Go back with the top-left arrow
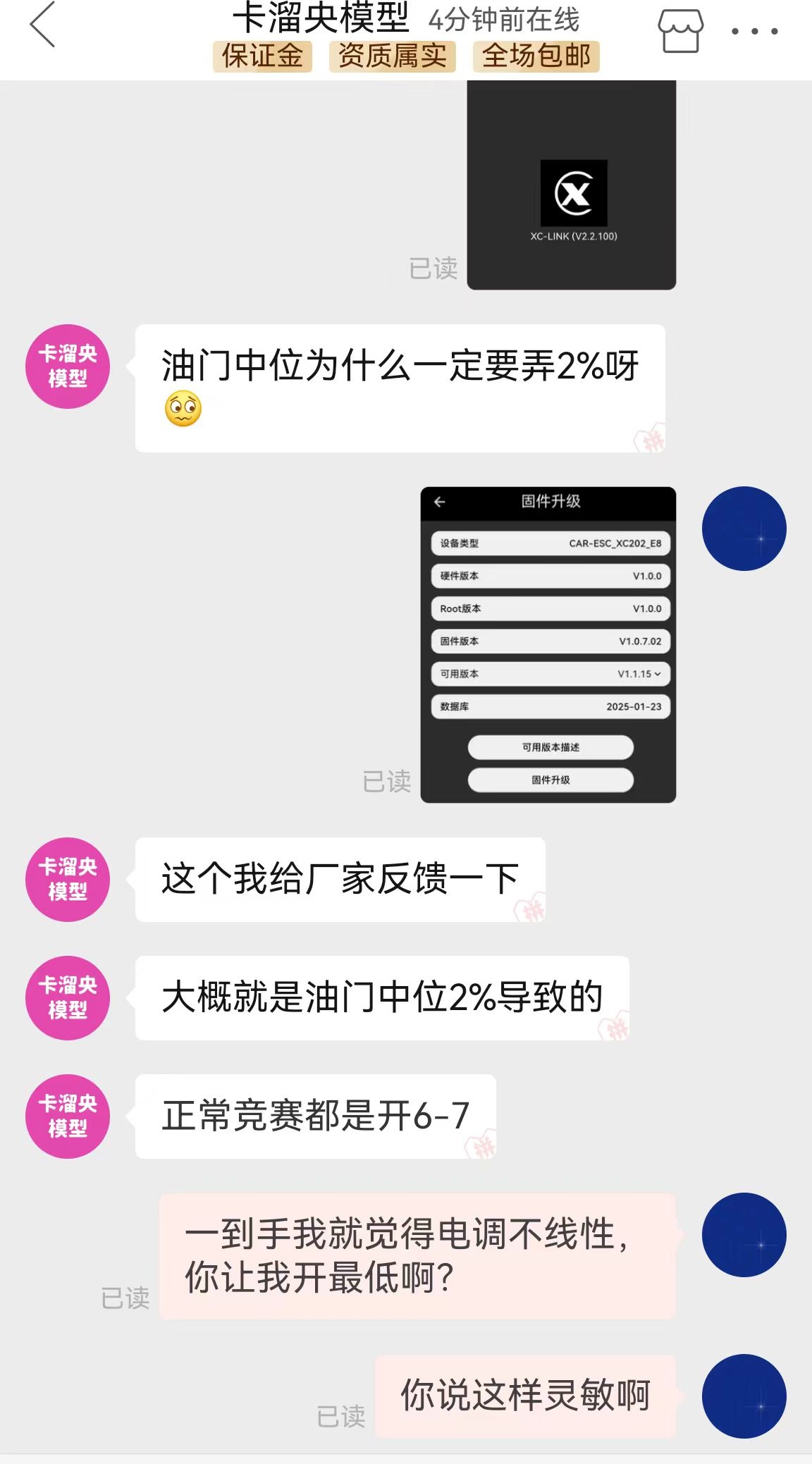812x1464 pixels. tap(42, 25)
